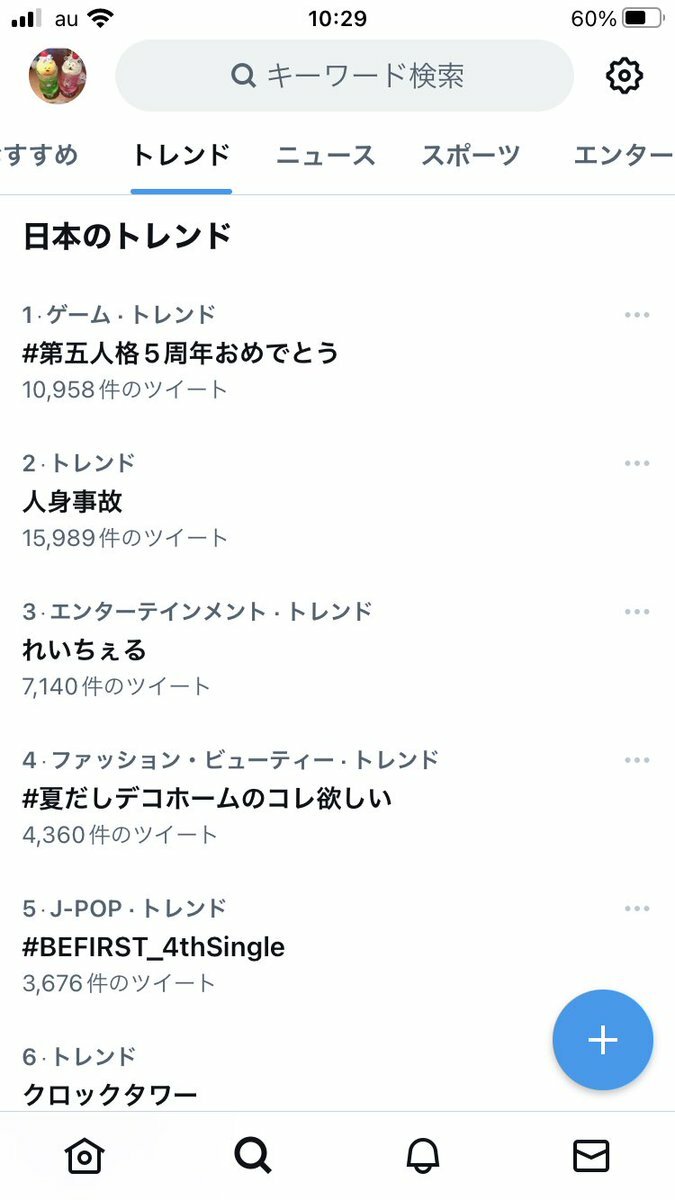Switch to the エンターテイメント tab
The width and height of the screenshot is (675, 1200).
click(622, 155)
